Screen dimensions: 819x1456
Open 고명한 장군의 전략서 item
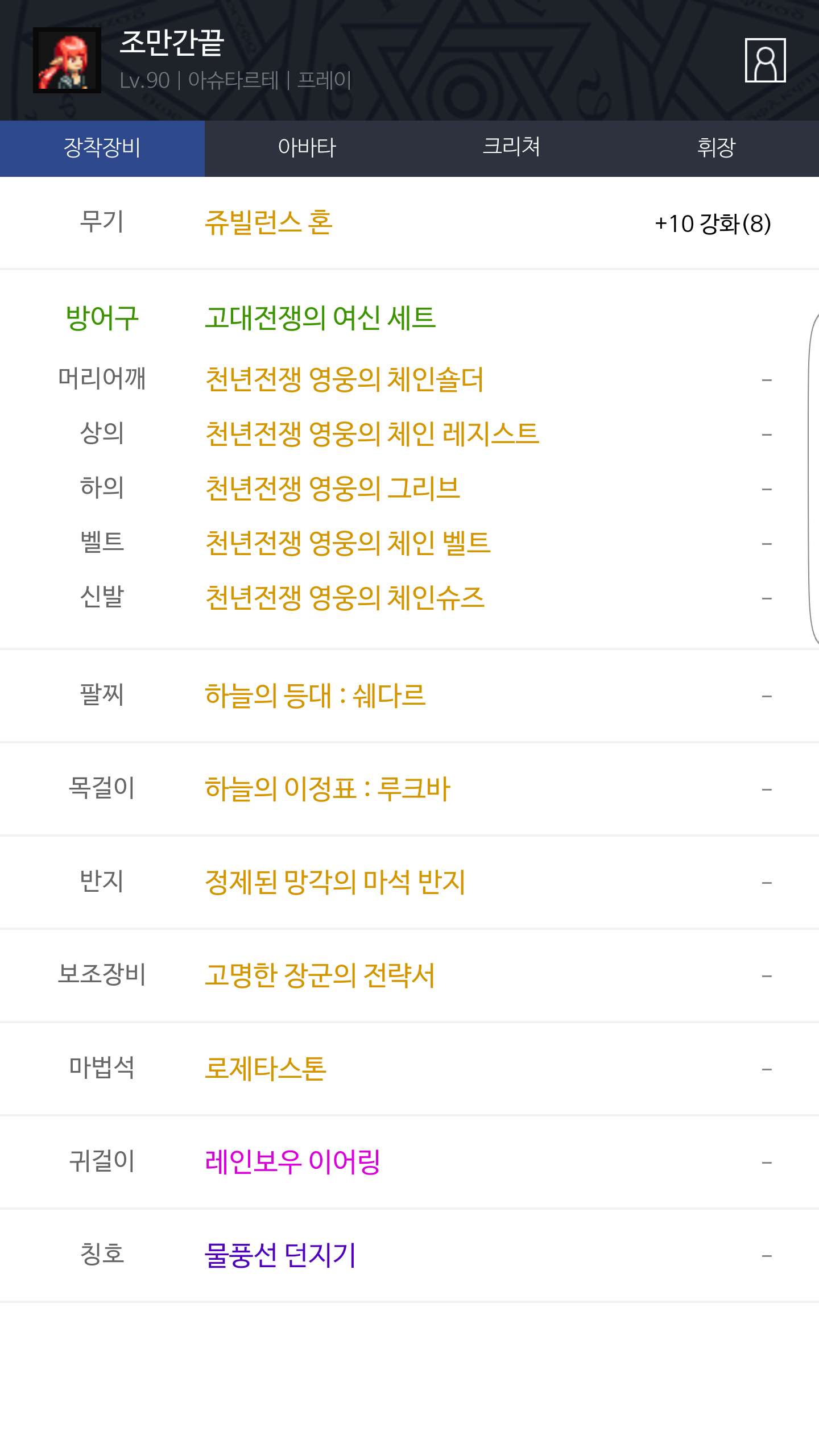coord(320,975)
